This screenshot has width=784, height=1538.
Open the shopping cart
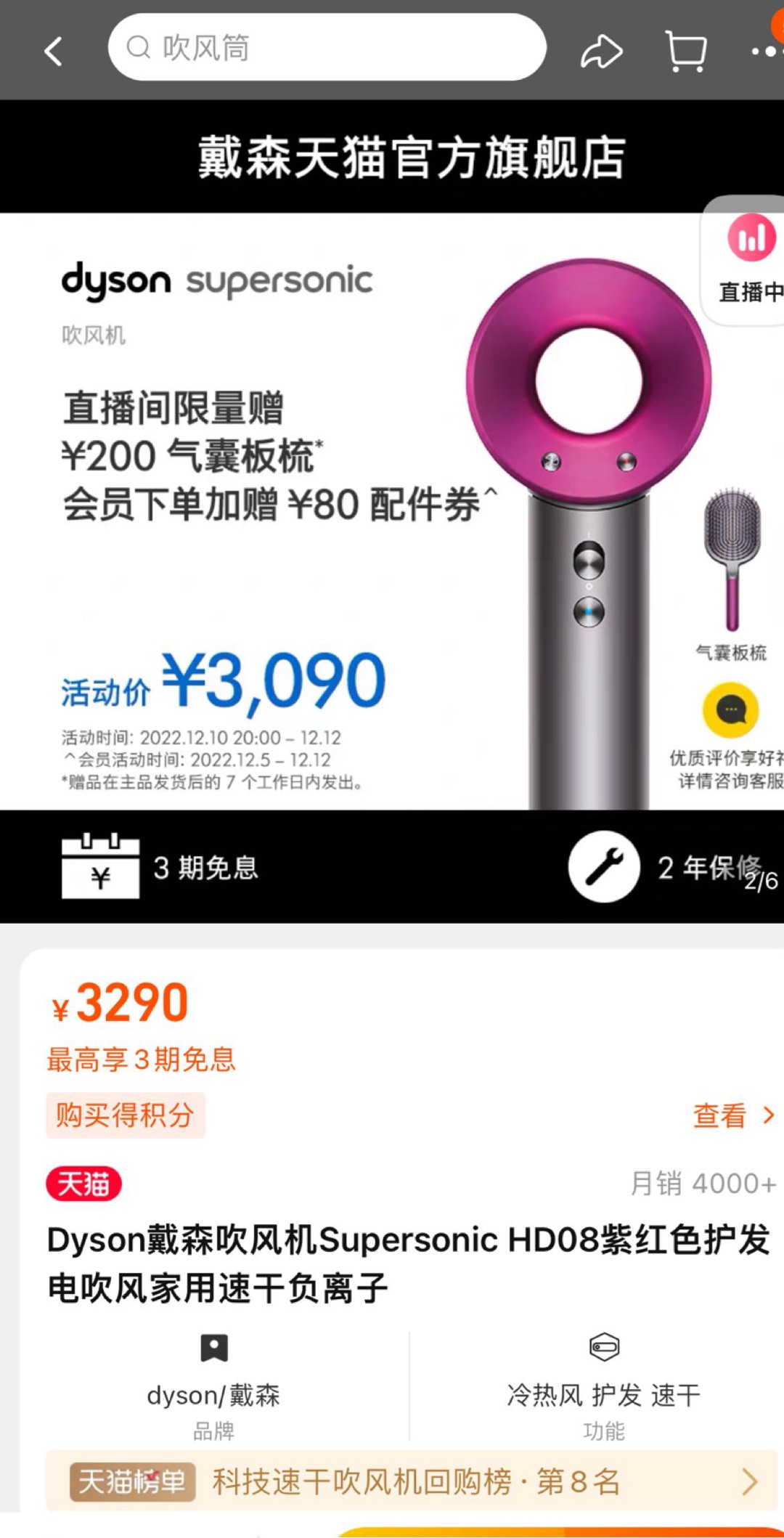tap(686, 51)
